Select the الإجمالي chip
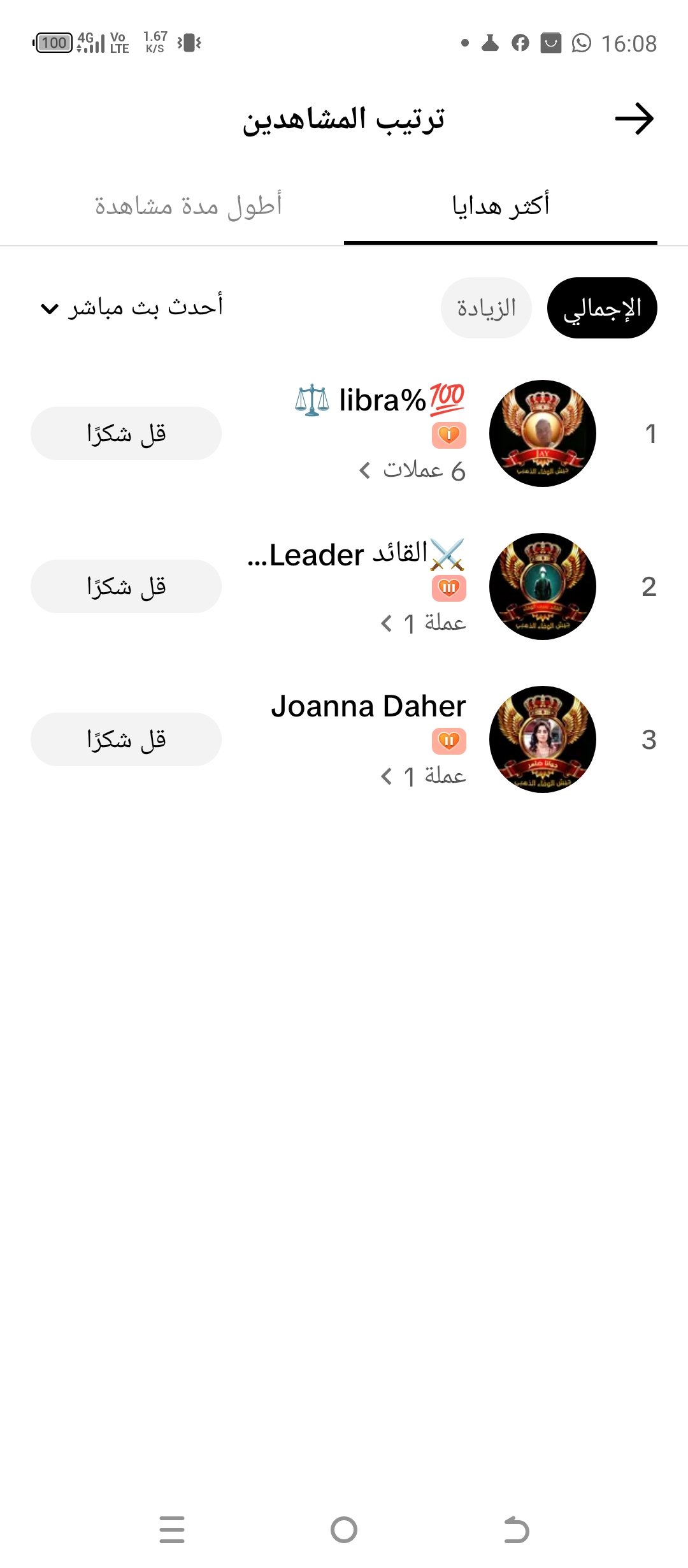688x1568 pixels. click(602, 308)
